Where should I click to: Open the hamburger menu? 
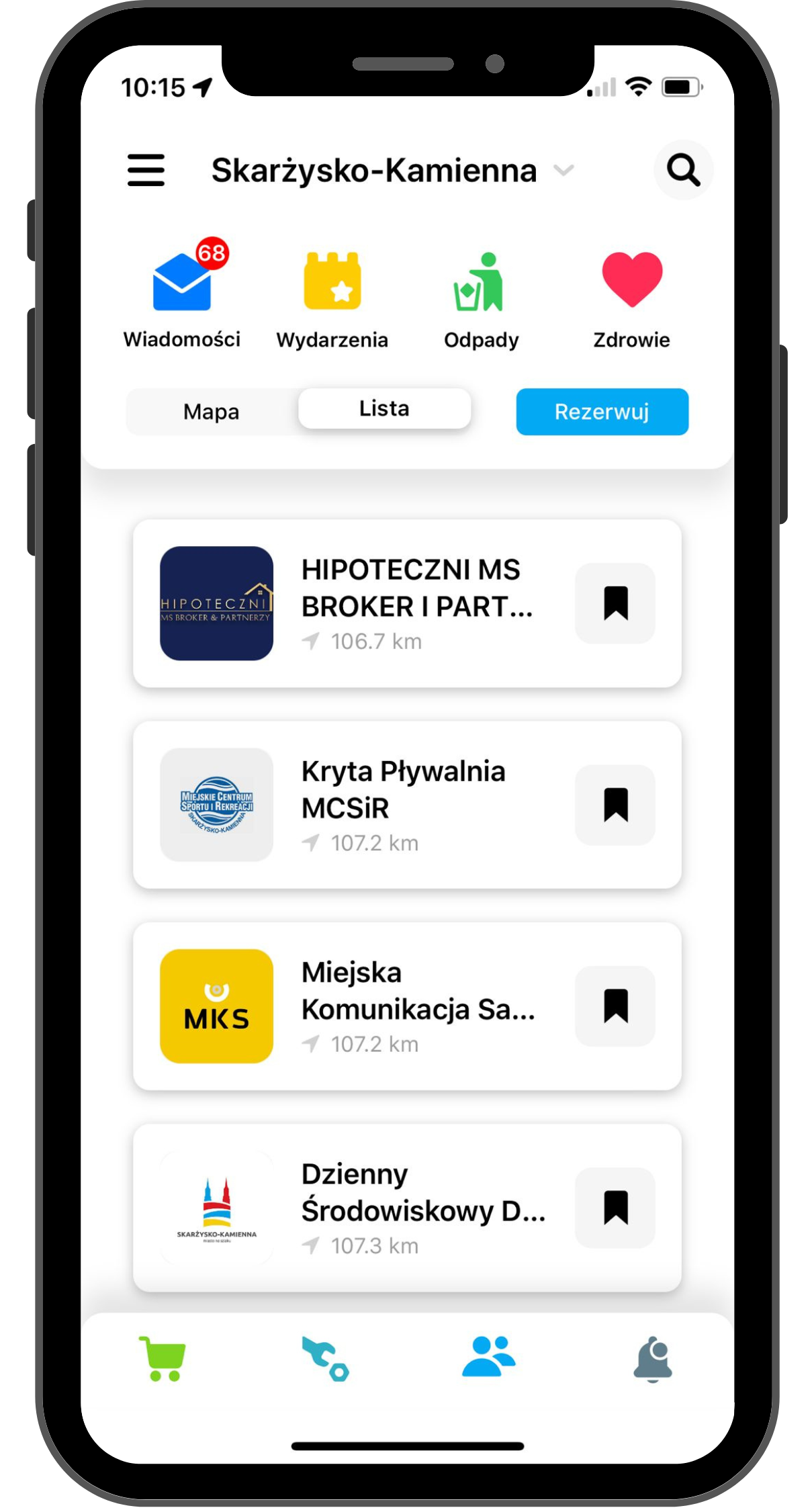click(146, 170)
